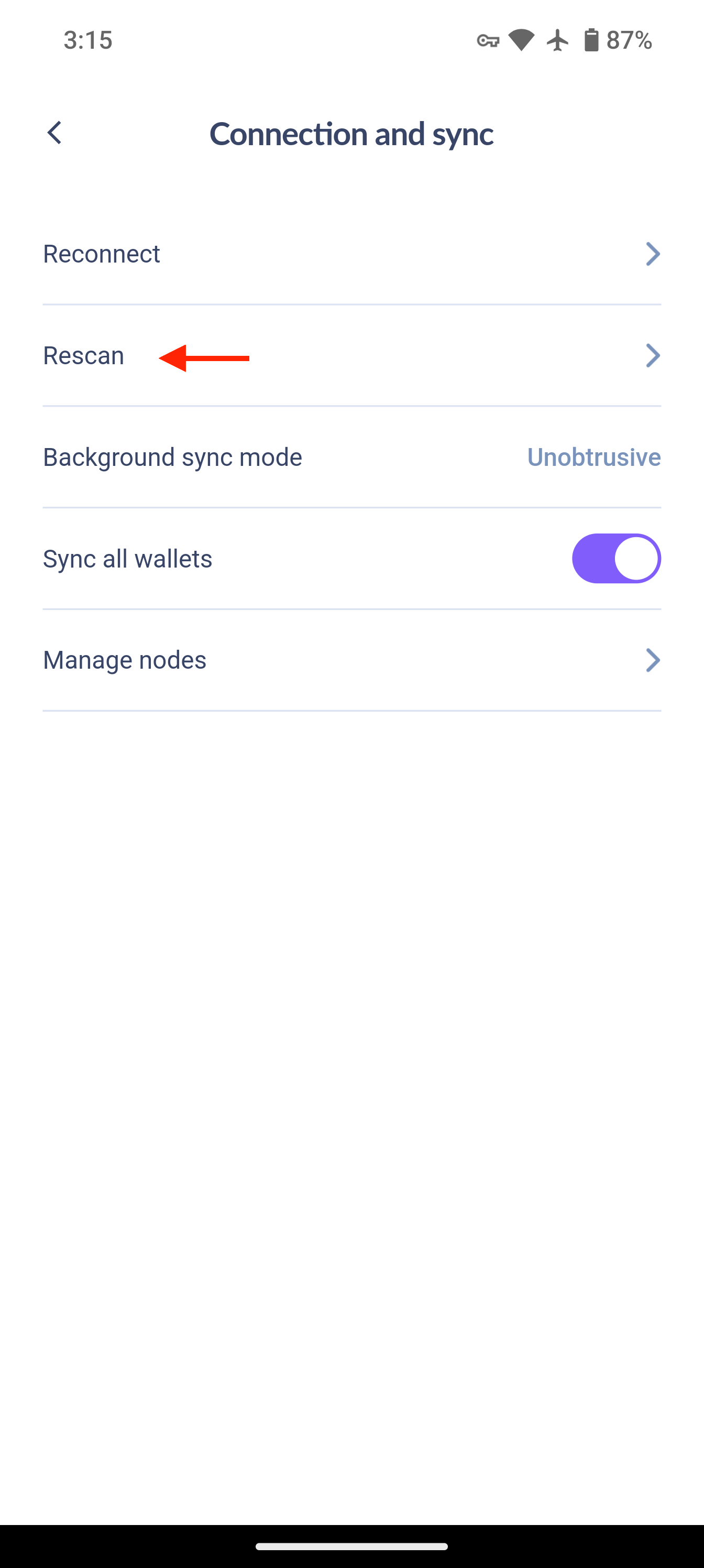This screenshot has width=704, height=1568.
Task: Open Manage nodes
Action: (x=351, y=660)
